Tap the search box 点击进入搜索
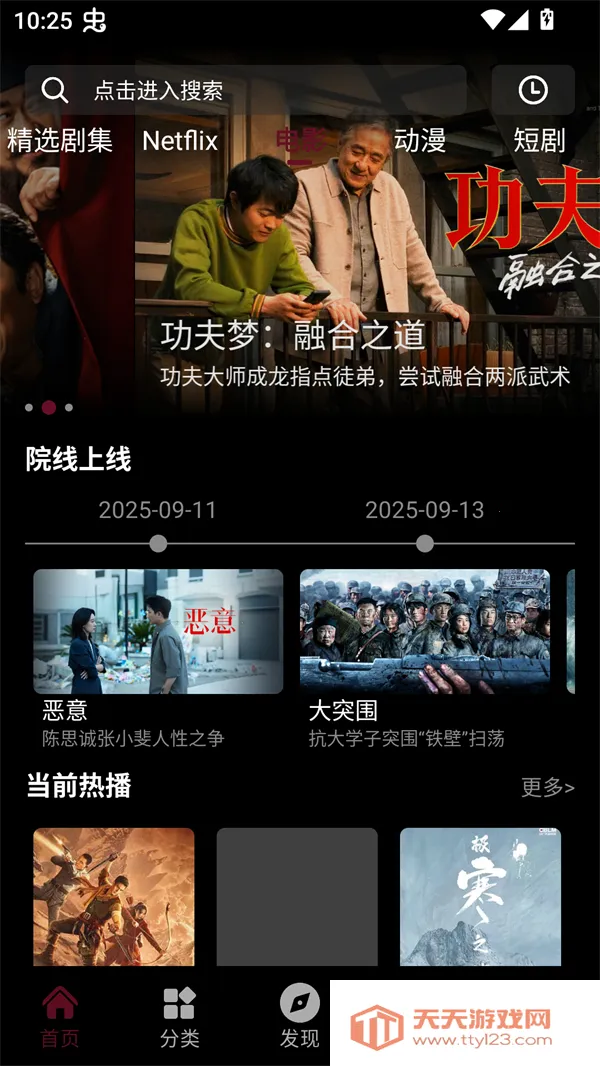 pyautogui.click(x=245, y=91)
